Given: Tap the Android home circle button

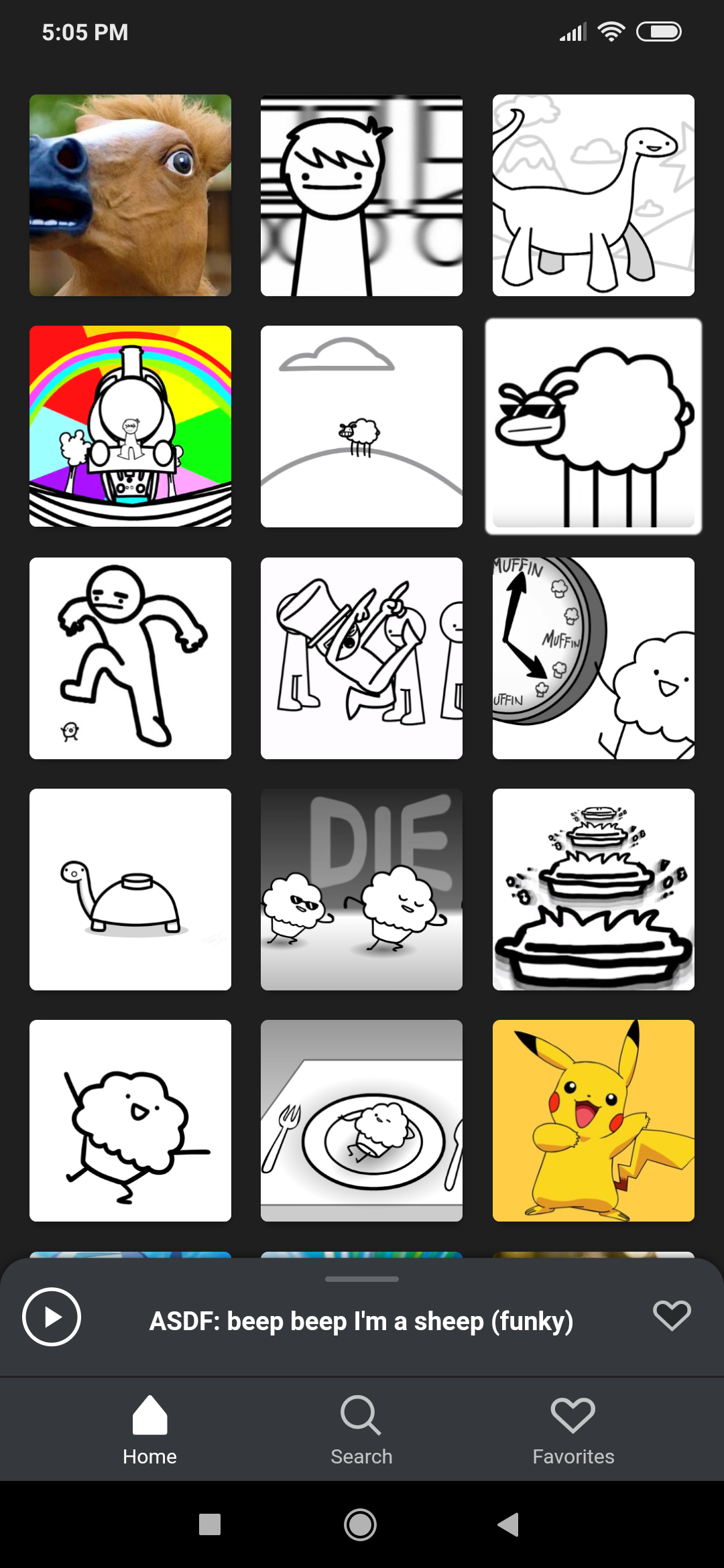Looking at the screenshot, I should pyautogui.click(x=360, y=1524).
